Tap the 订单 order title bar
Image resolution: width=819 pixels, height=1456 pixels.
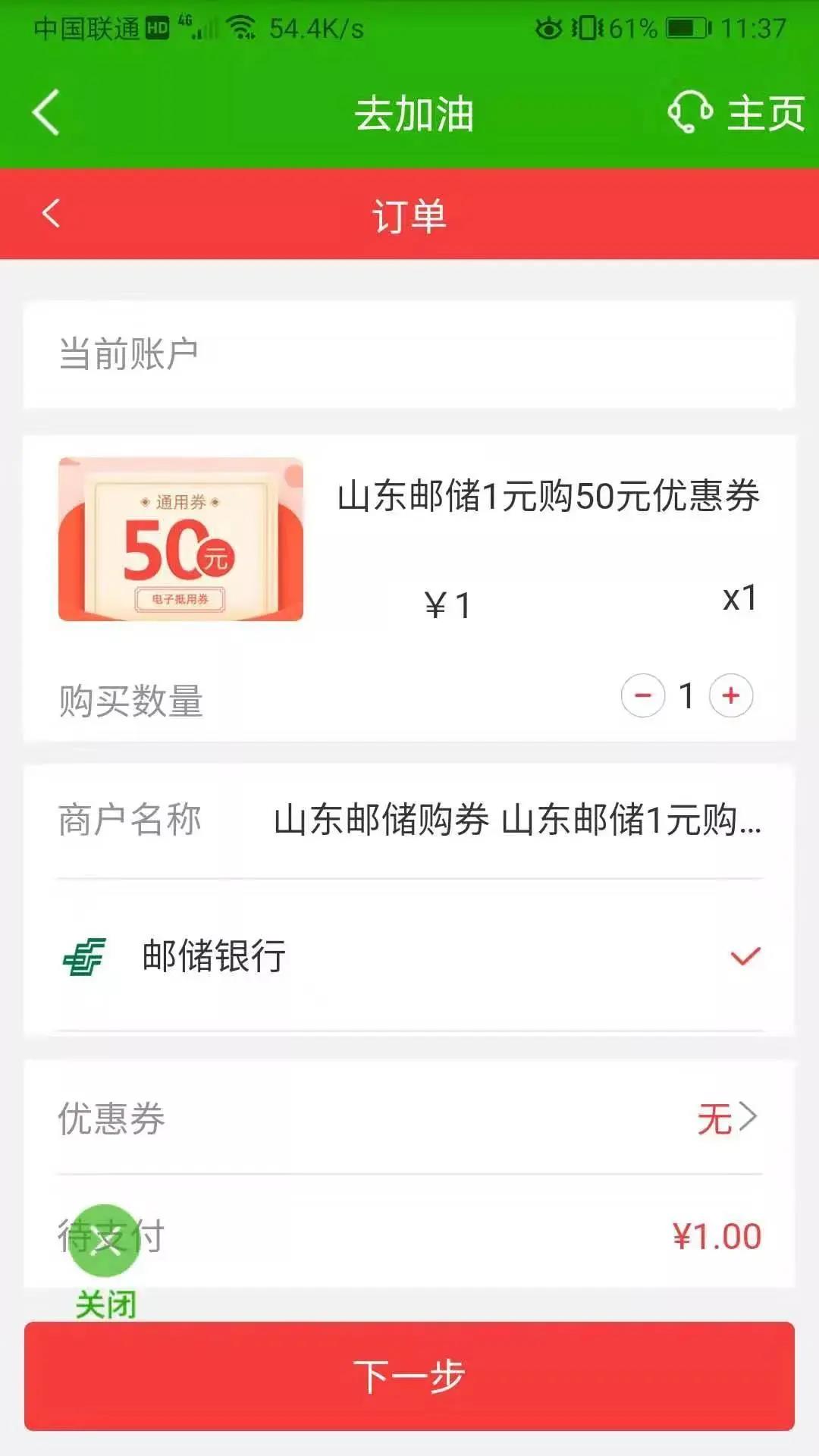(409, 215)
